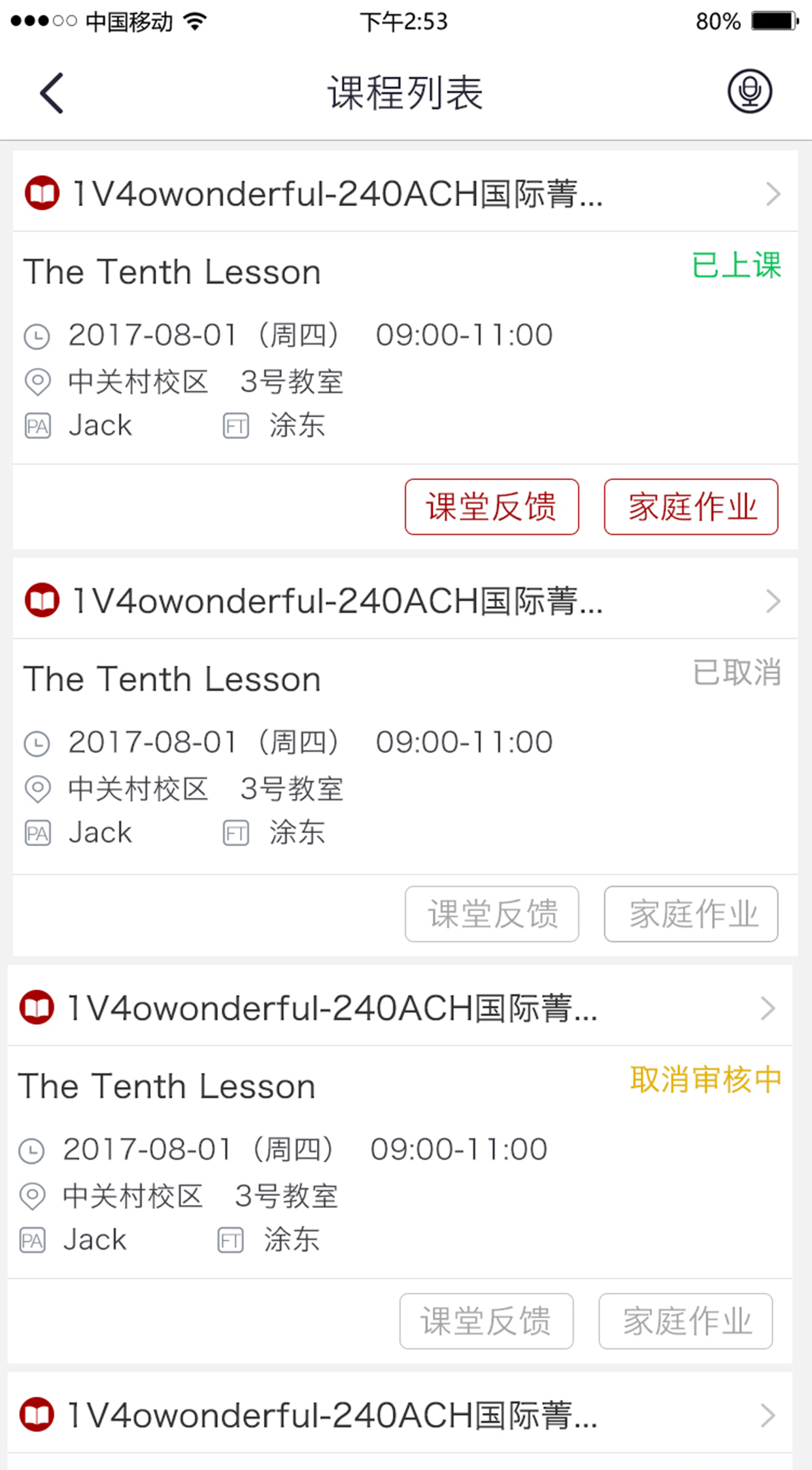Viewport: 812px width, 1470px height.
Task: Open the course title row of the 取消审核中 lesson
Action: [400, 1008]
